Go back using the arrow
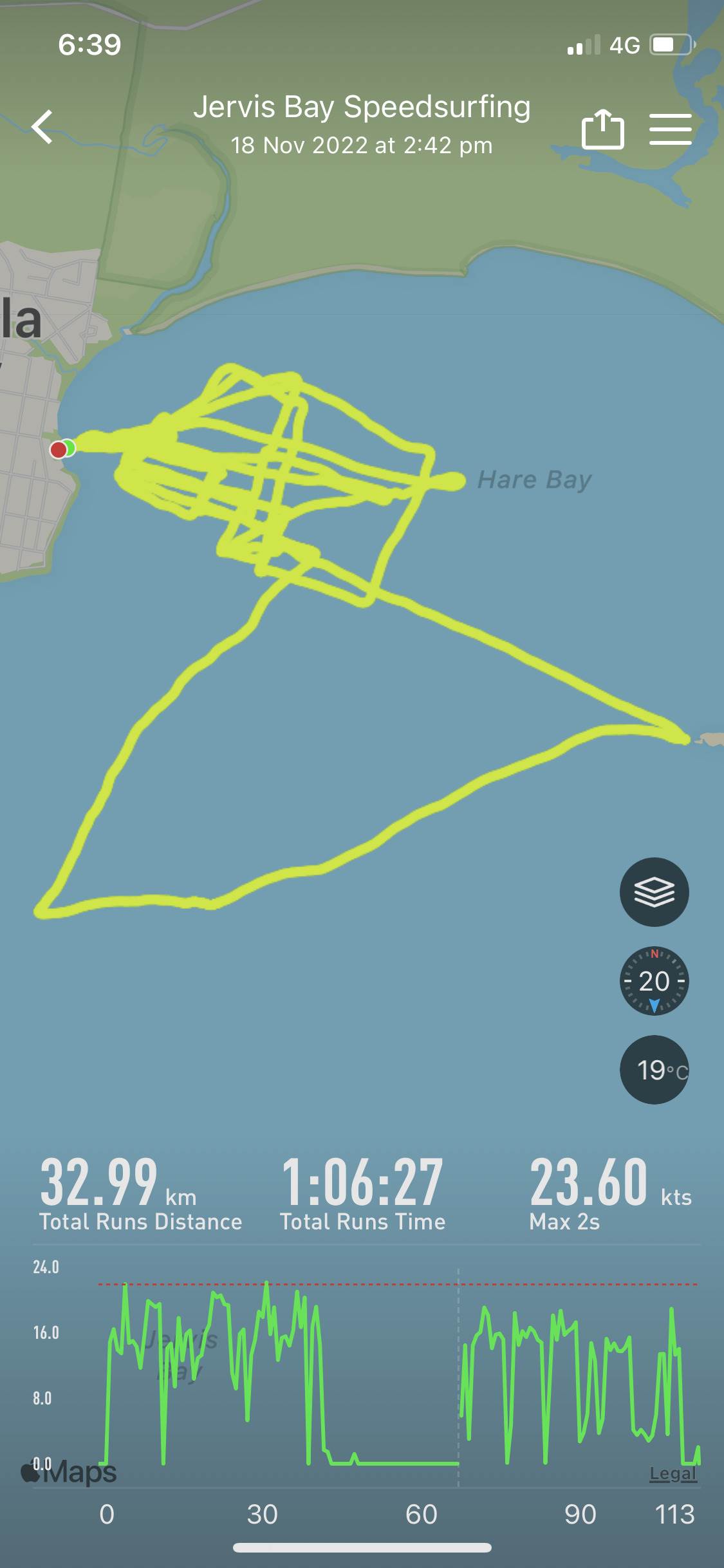The height and width of the screenshot is (1568, 724). (42, 127)
